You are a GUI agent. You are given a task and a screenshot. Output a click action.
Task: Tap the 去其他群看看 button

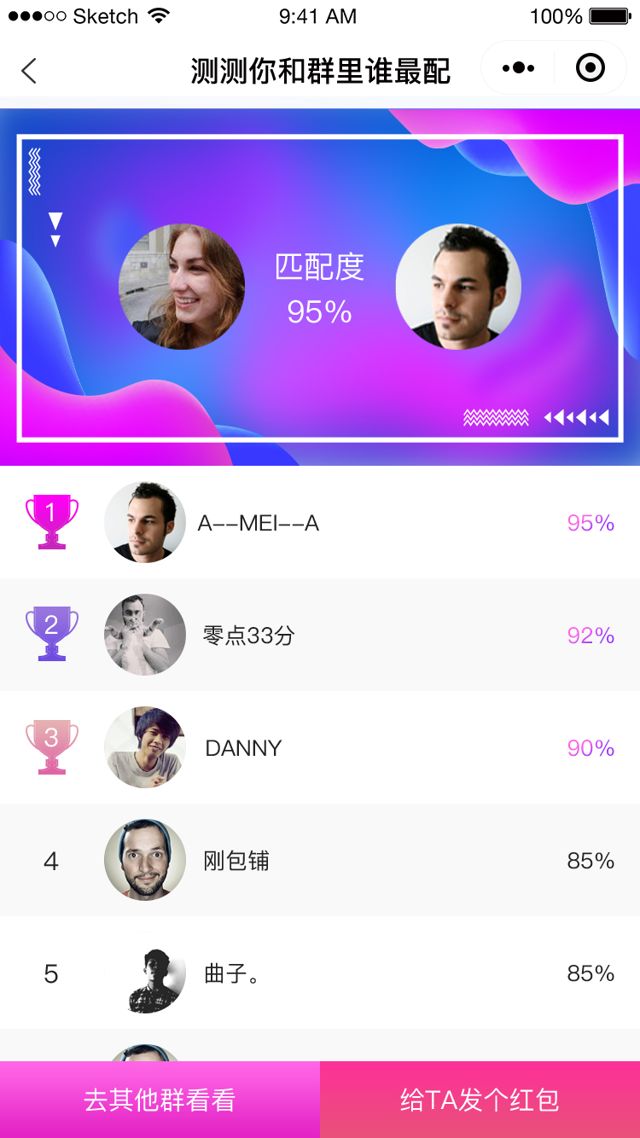160,1100
